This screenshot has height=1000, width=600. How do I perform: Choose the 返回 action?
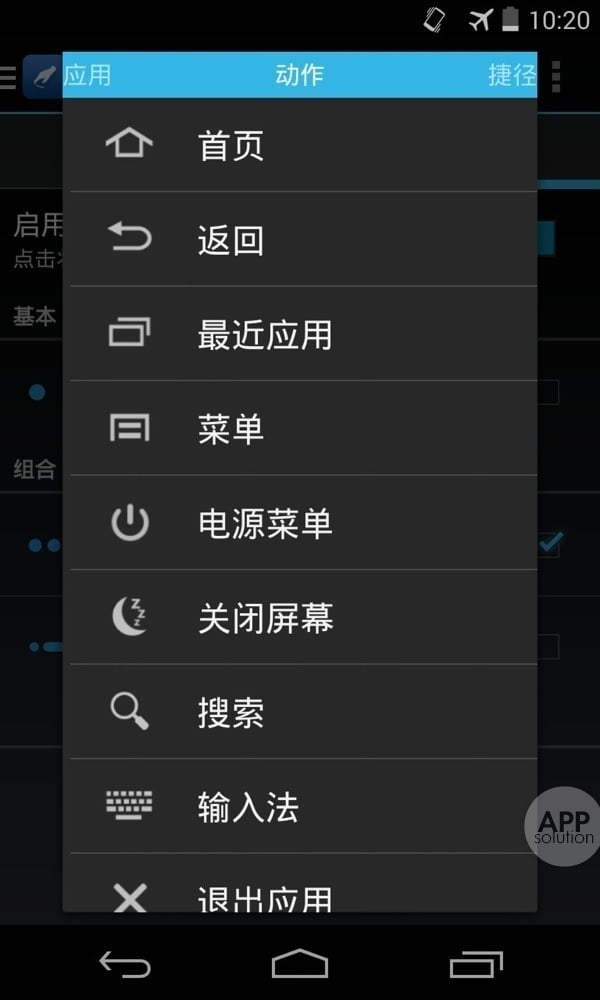pos(300,240)
